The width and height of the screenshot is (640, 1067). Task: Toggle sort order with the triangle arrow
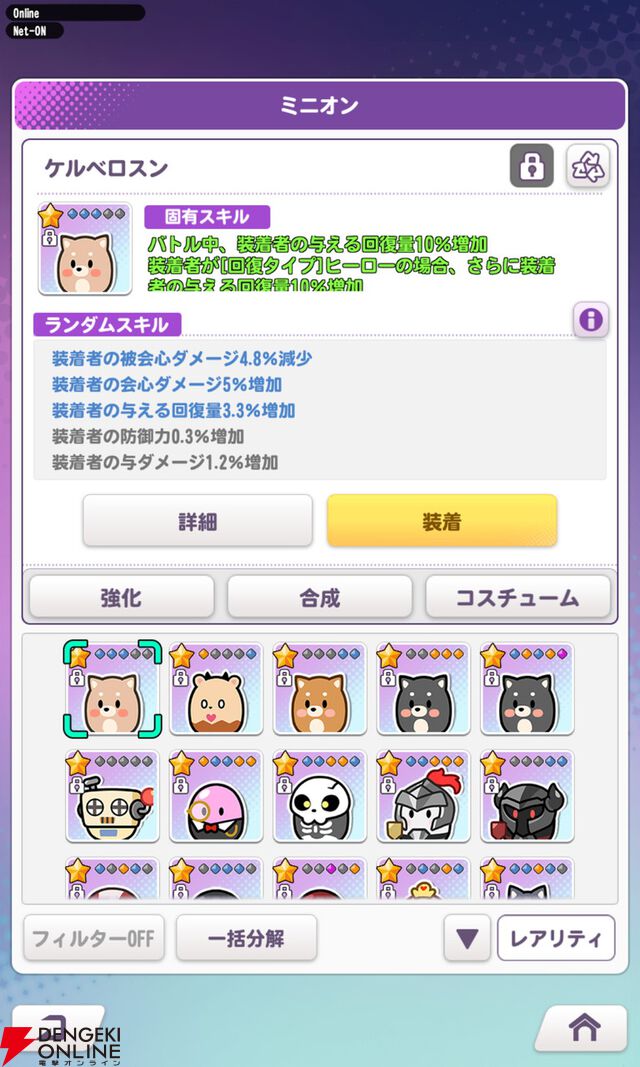coord(467,939)
